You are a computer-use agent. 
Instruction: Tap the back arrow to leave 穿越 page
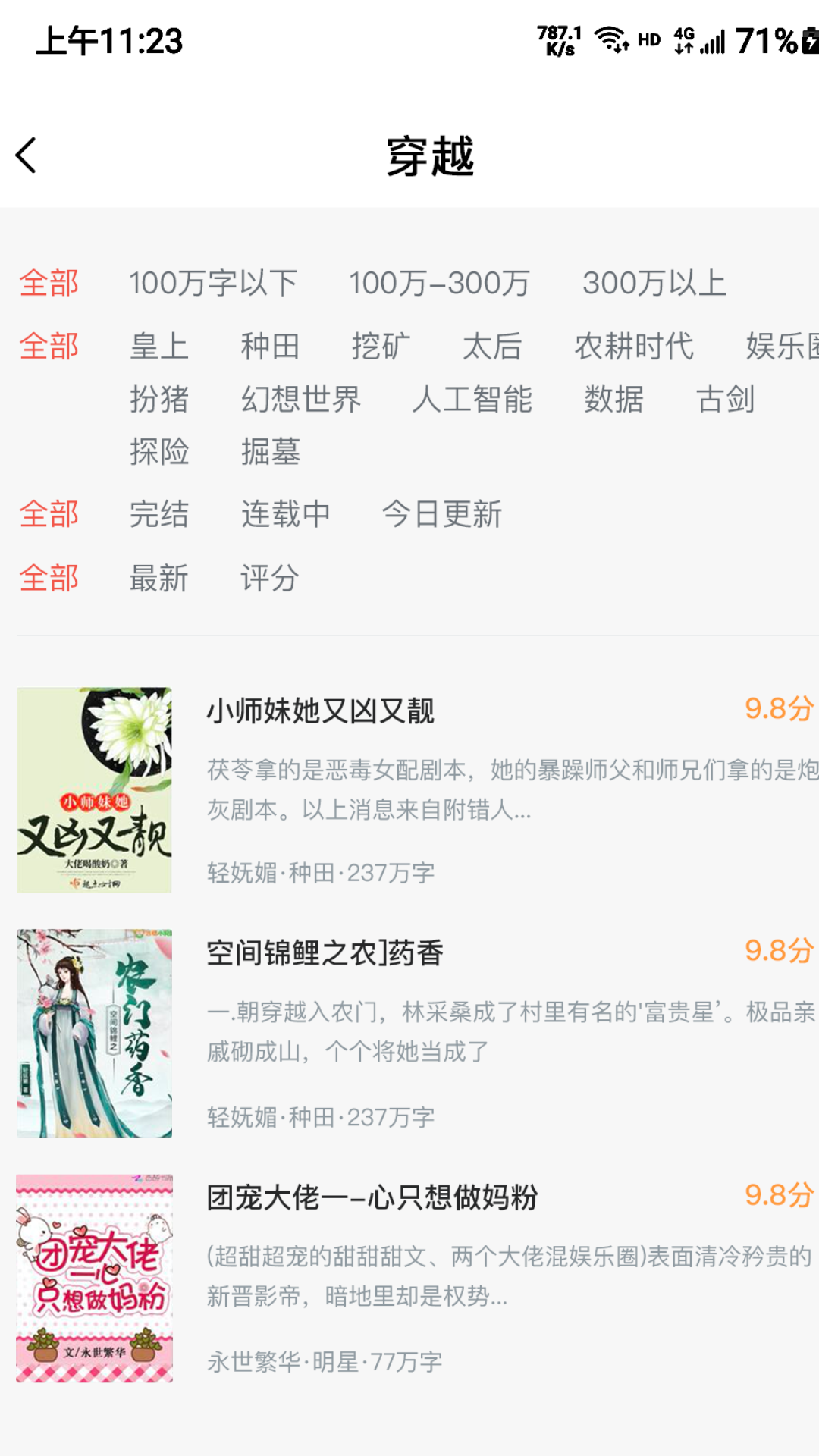(x=28, y=157)
